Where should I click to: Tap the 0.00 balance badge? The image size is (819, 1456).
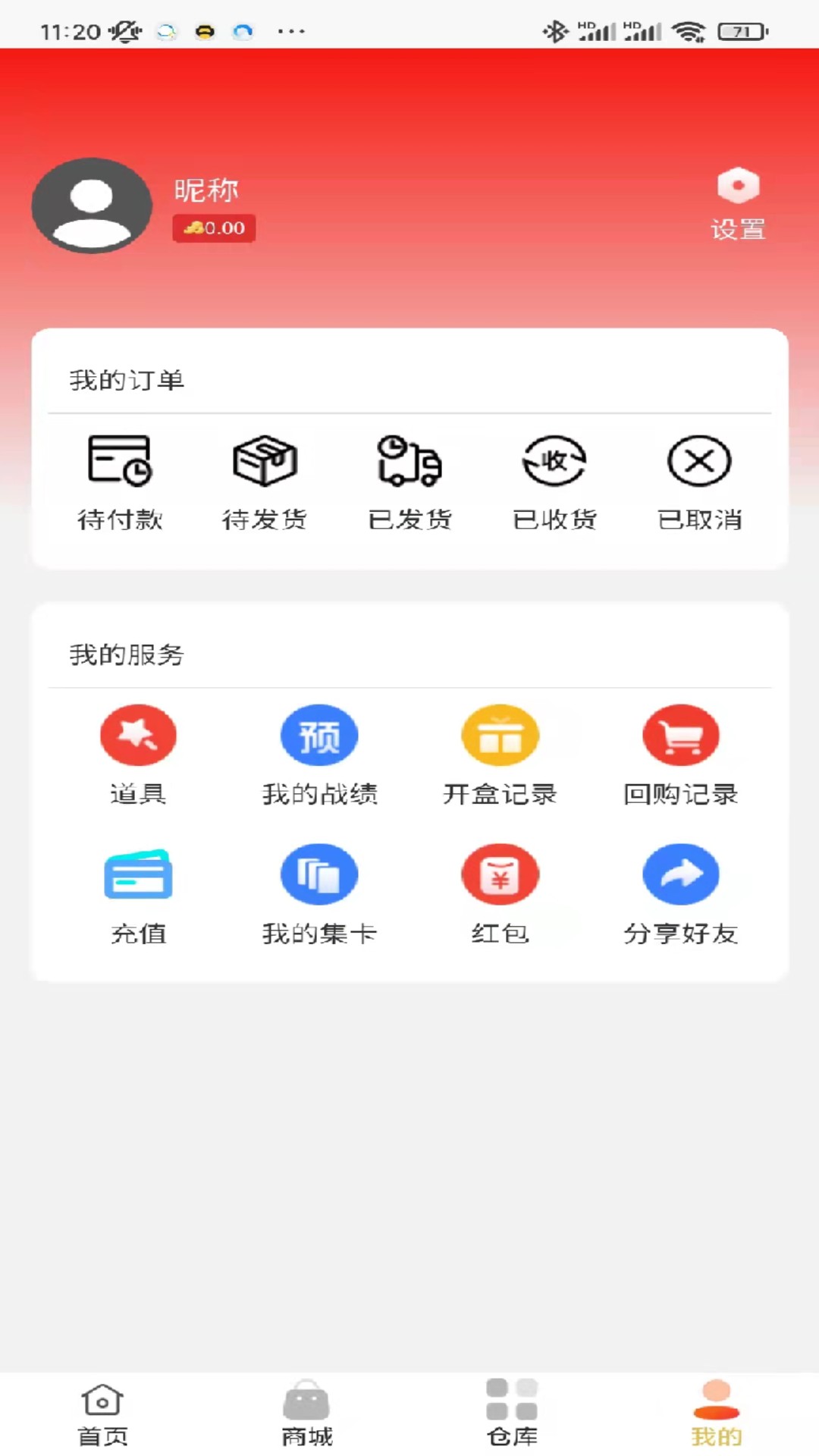click(x=213, y=227)
